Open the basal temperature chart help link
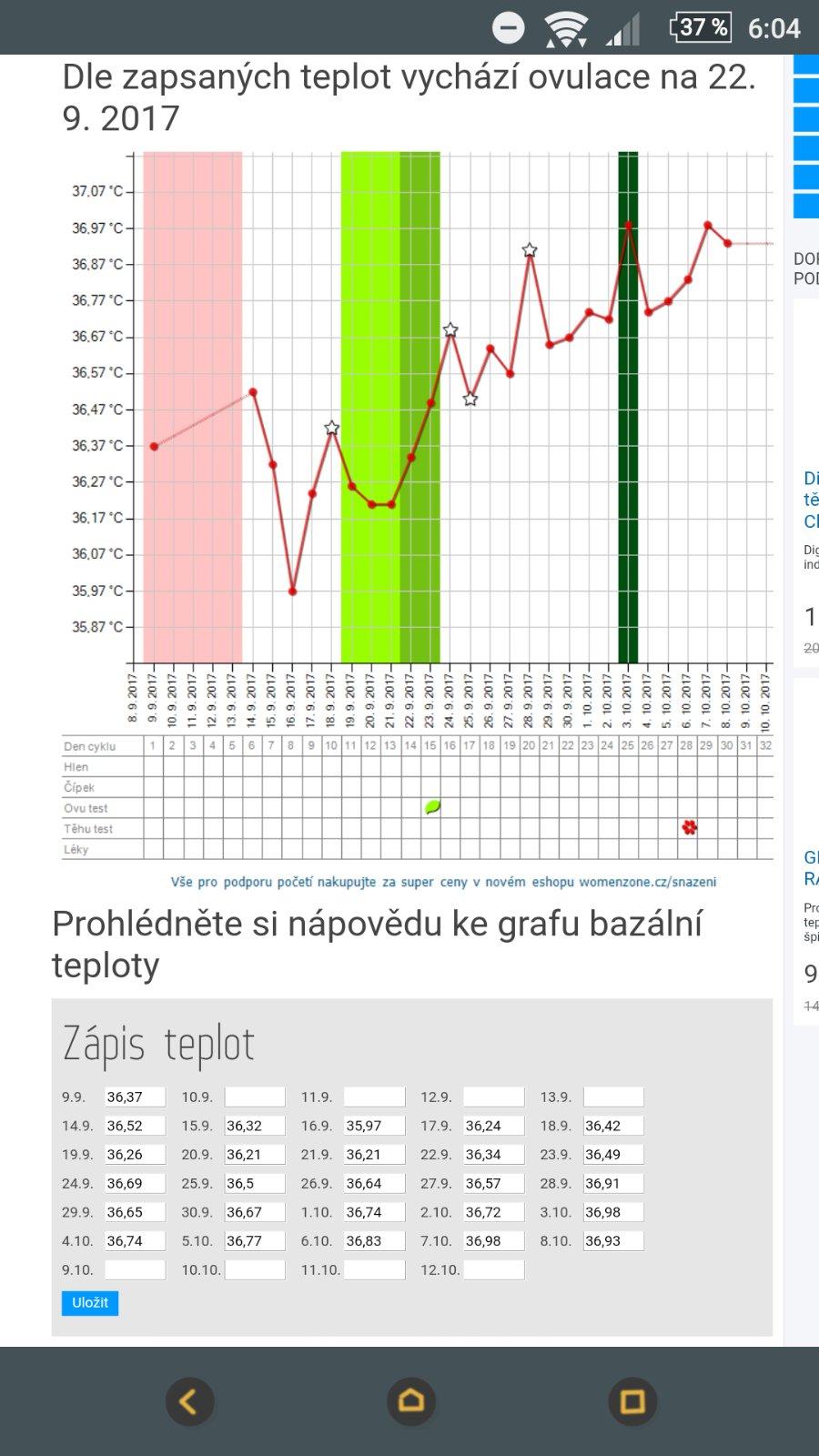This screenshot has width=819, height=1456. pos(377,944)
